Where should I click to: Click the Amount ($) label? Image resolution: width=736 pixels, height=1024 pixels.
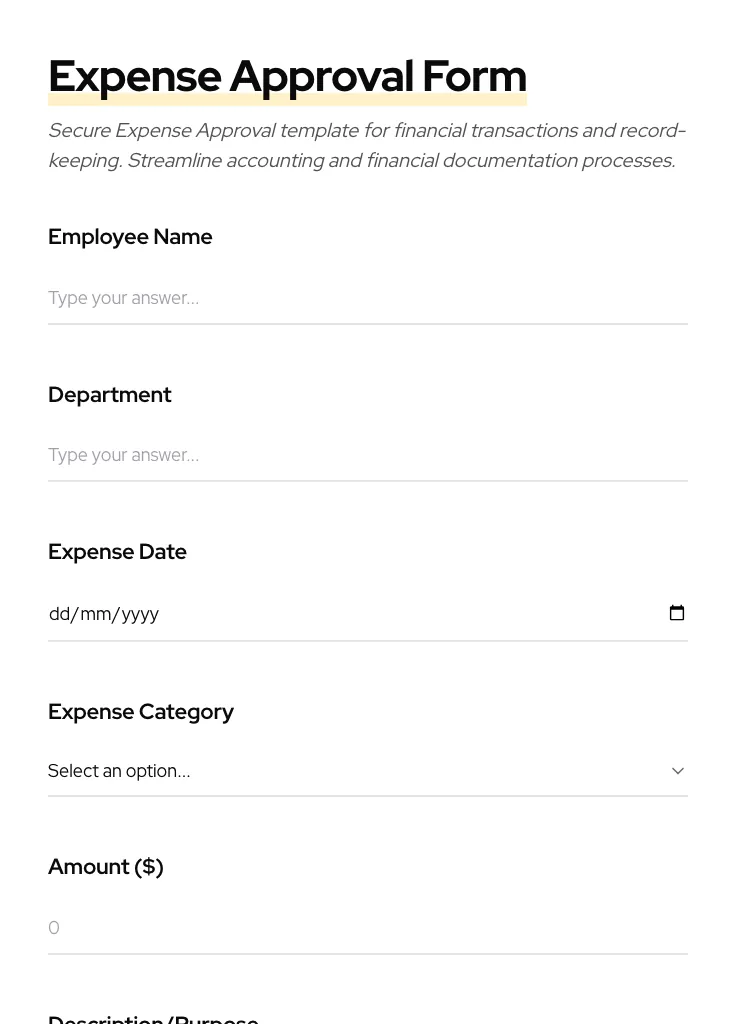[x=105, y=866]
